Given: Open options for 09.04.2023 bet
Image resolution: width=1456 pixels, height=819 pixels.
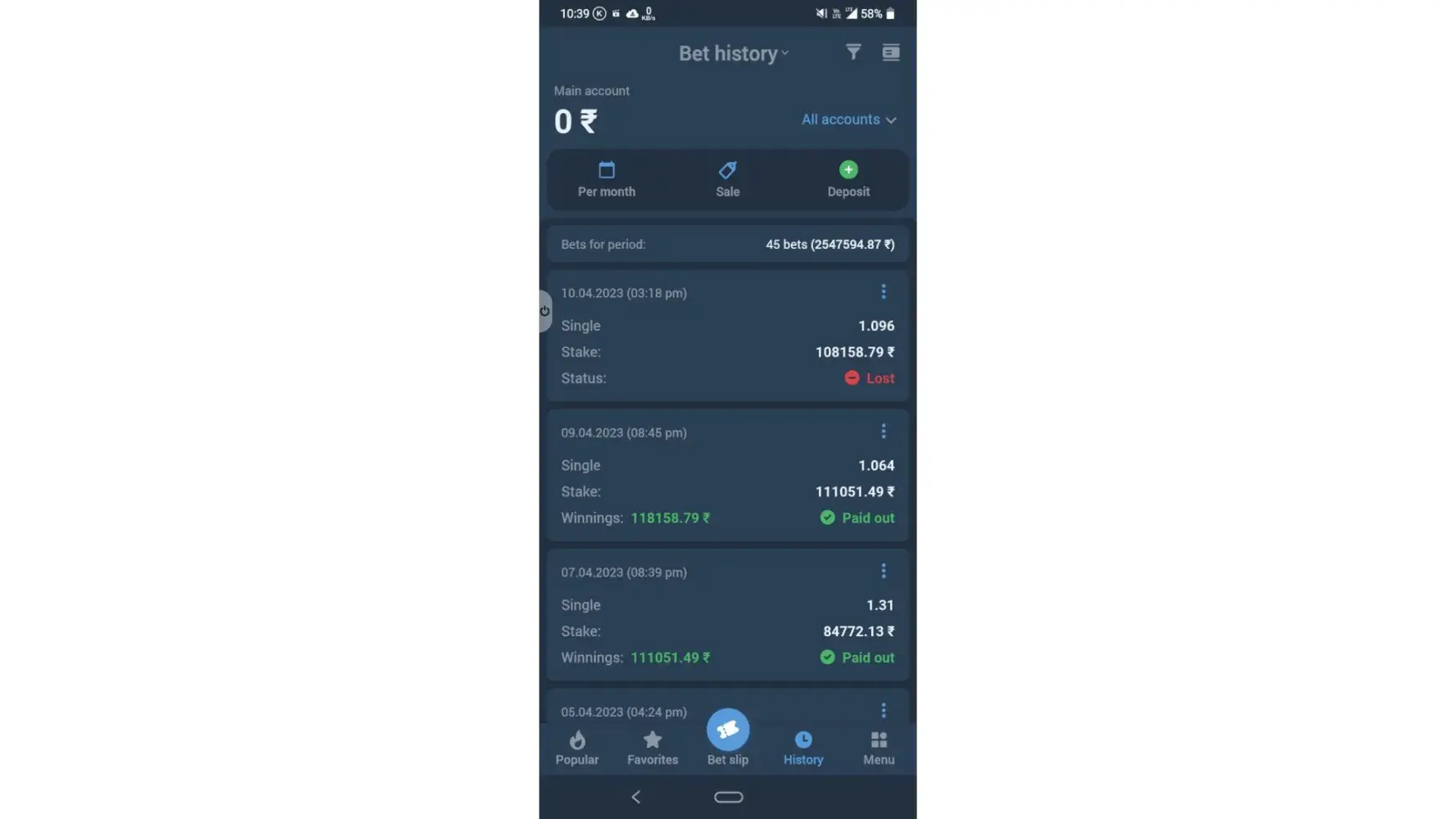Looking at the screenshot, I should [883, 432].
